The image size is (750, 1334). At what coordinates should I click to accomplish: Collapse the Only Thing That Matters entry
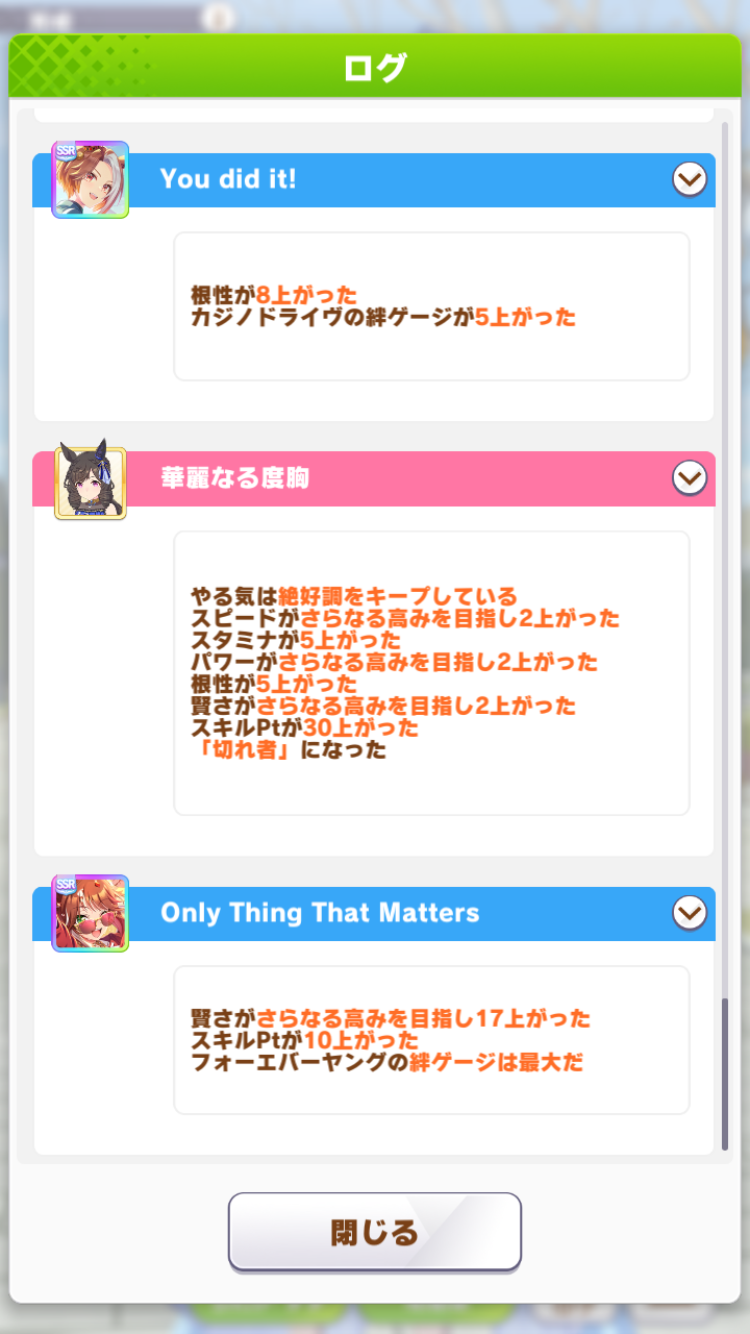tap(689, 912)
